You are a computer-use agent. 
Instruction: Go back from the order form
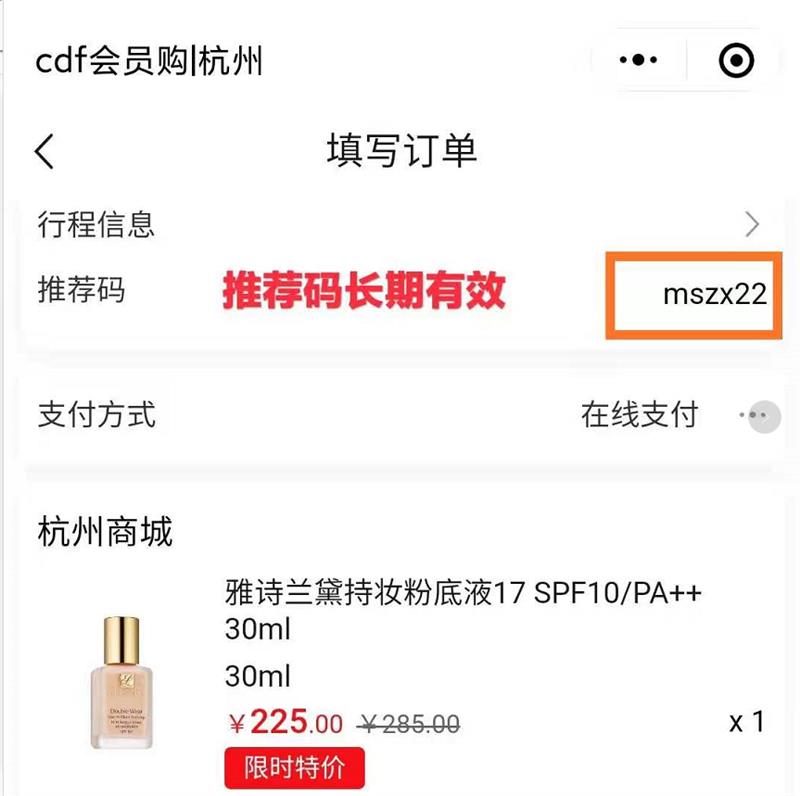tap(44, 151)
